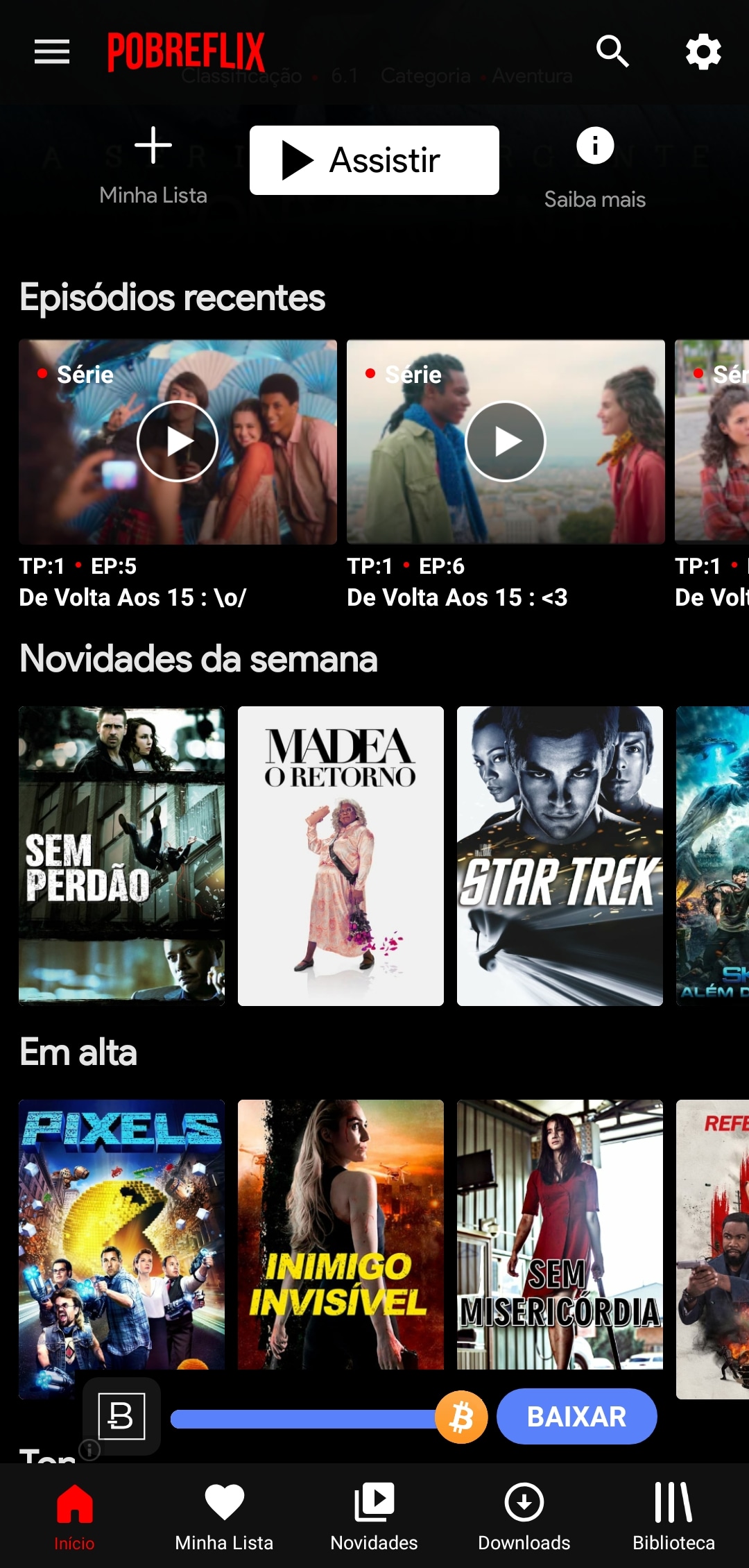Open the settings gear
The width and height of the screenshot is (749, 1568).
point(703,51)
